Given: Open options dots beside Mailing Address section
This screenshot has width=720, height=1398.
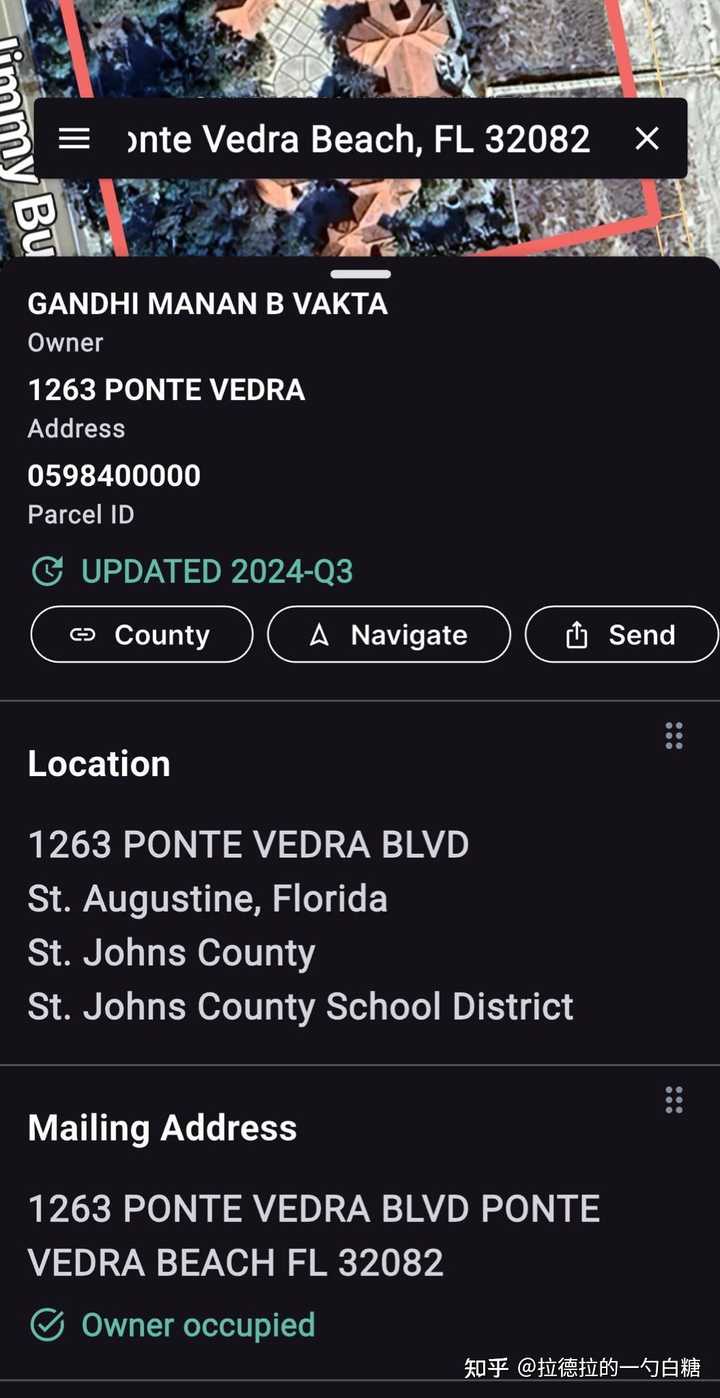Looking at the screenshot, I should tap(674, 1100).
